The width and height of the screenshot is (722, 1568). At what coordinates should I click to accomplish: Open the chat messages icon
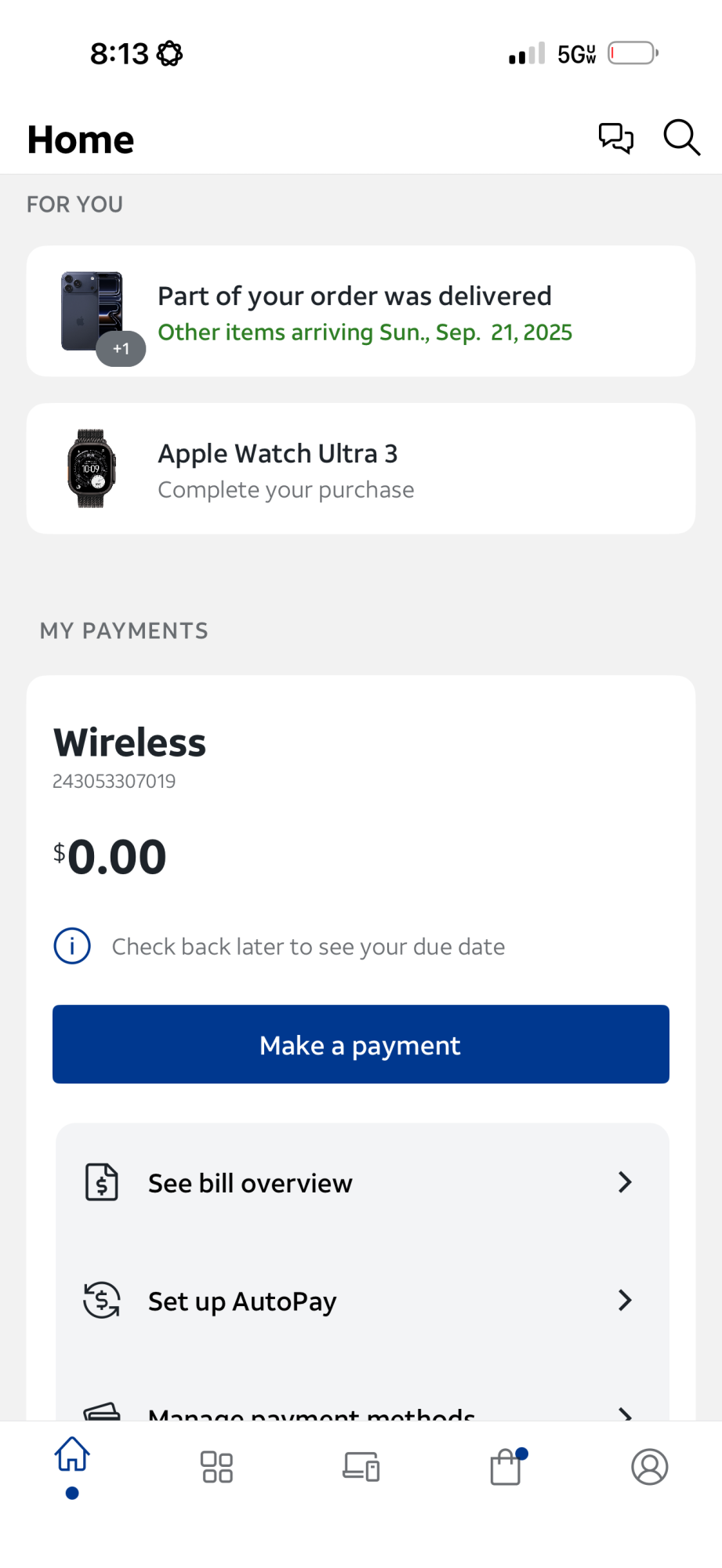pyautogui.click(x=615, y=138)
